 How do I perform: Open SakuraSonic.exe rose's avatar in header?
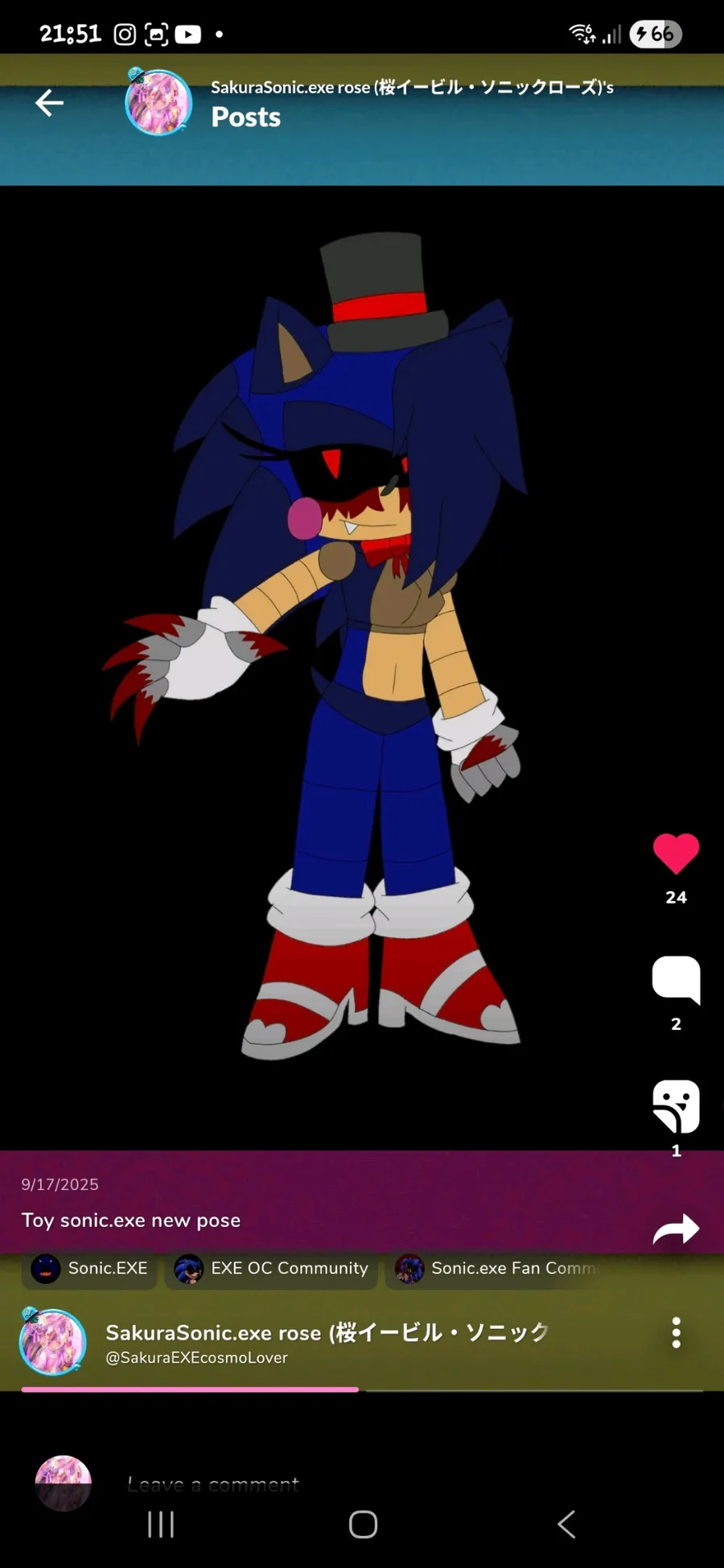point(158,103)
